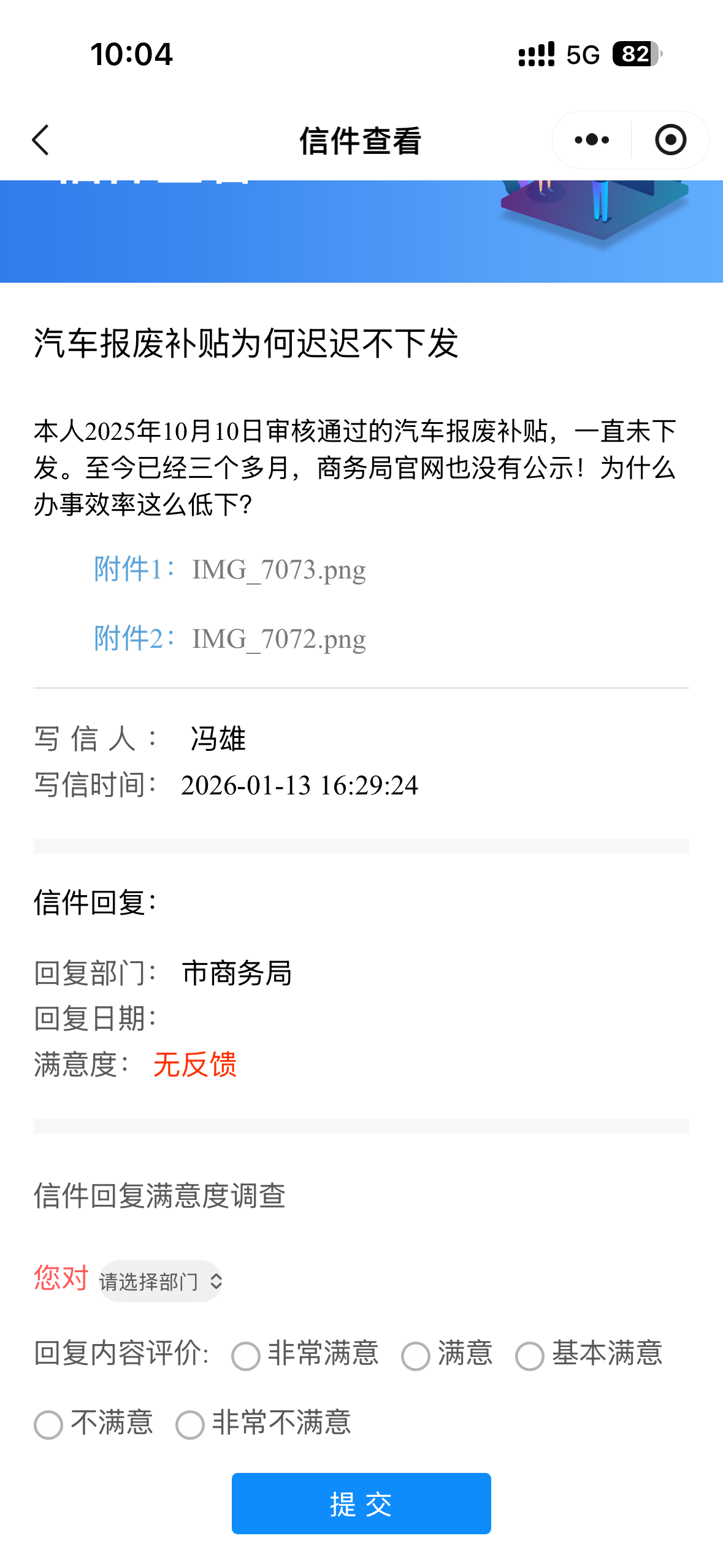
Task: Select the 不满意 option
Action: (x=48, y=1424)
